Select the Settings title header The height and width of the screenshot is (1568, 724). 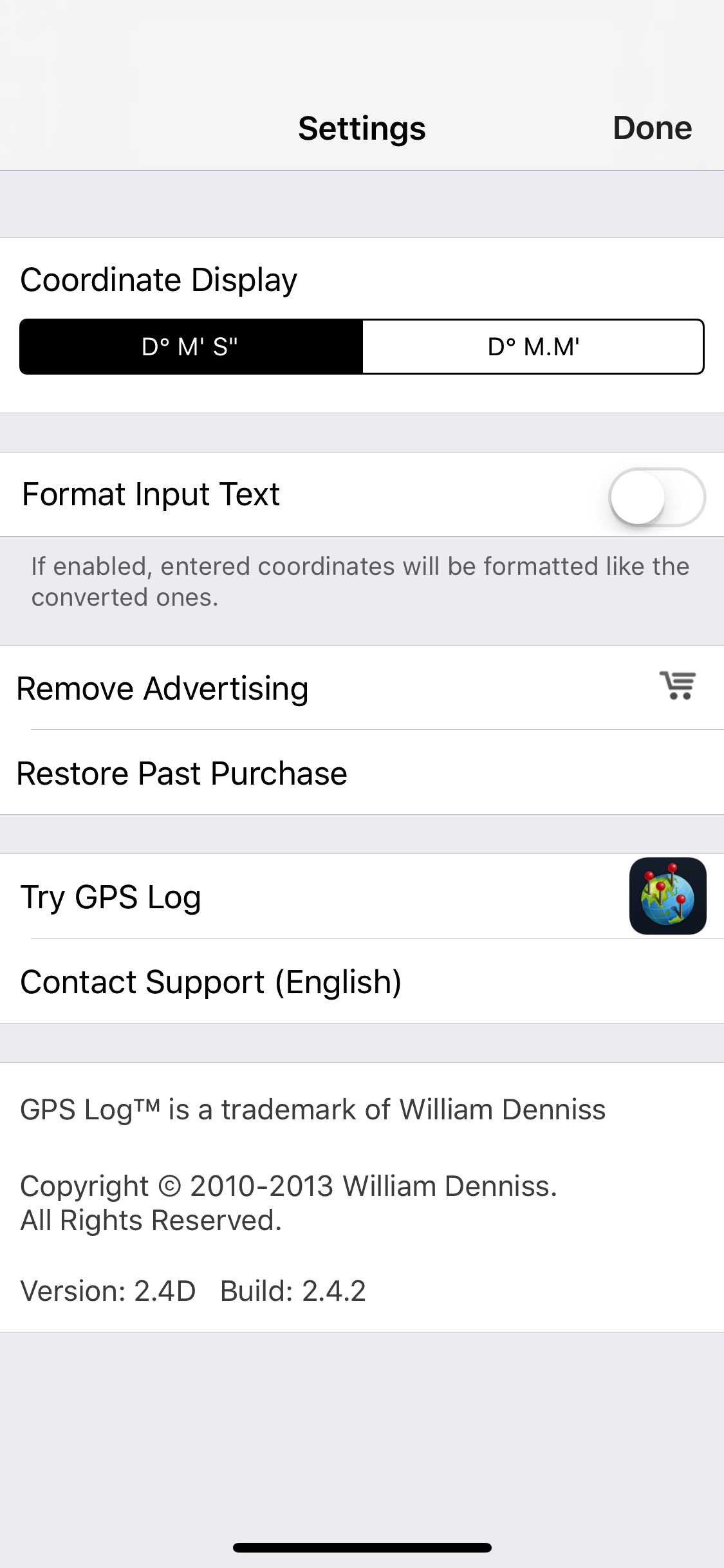coord(361,127)
